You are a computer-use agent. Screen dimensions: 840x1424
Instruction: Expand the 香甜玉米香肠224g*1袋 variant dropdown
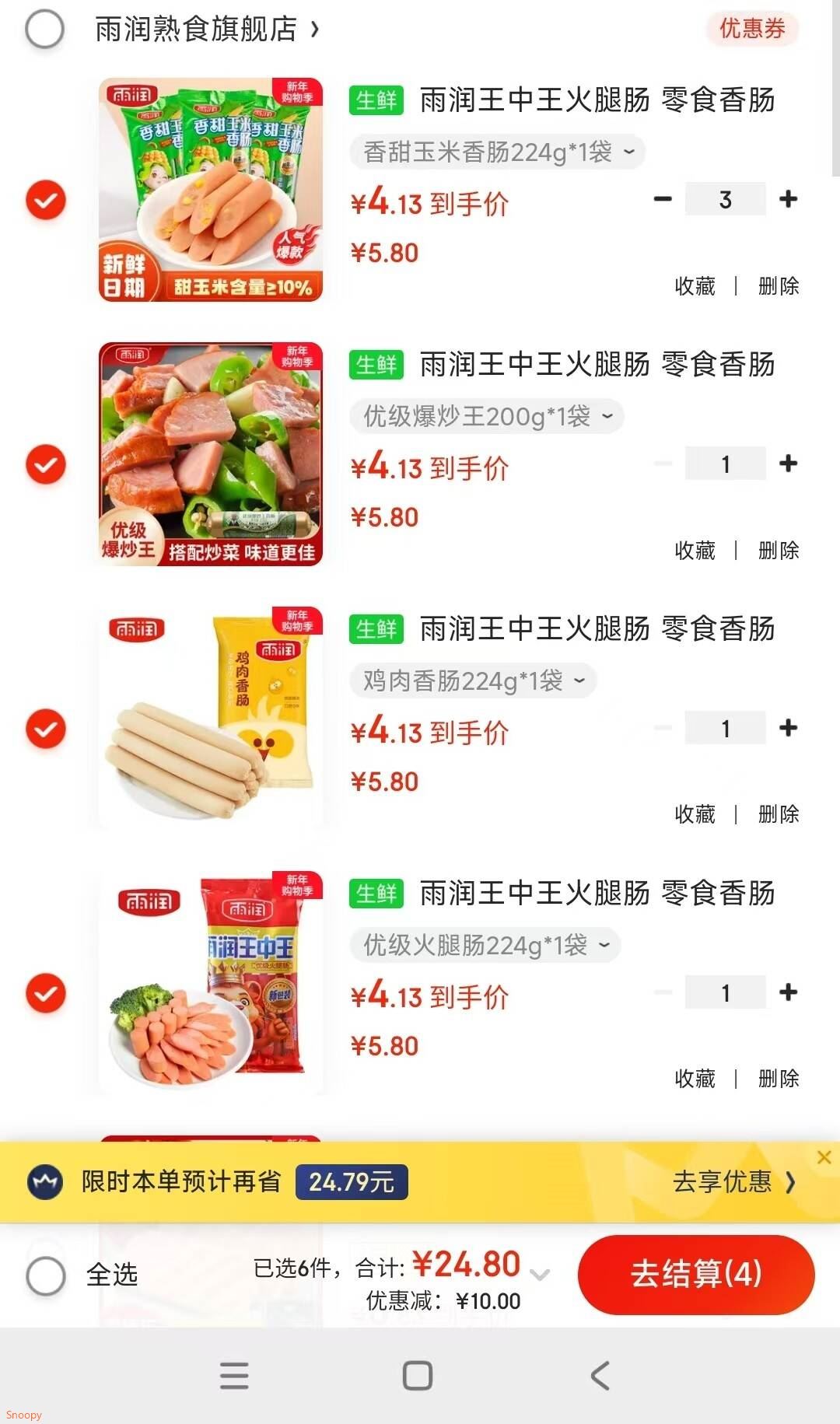498,152
